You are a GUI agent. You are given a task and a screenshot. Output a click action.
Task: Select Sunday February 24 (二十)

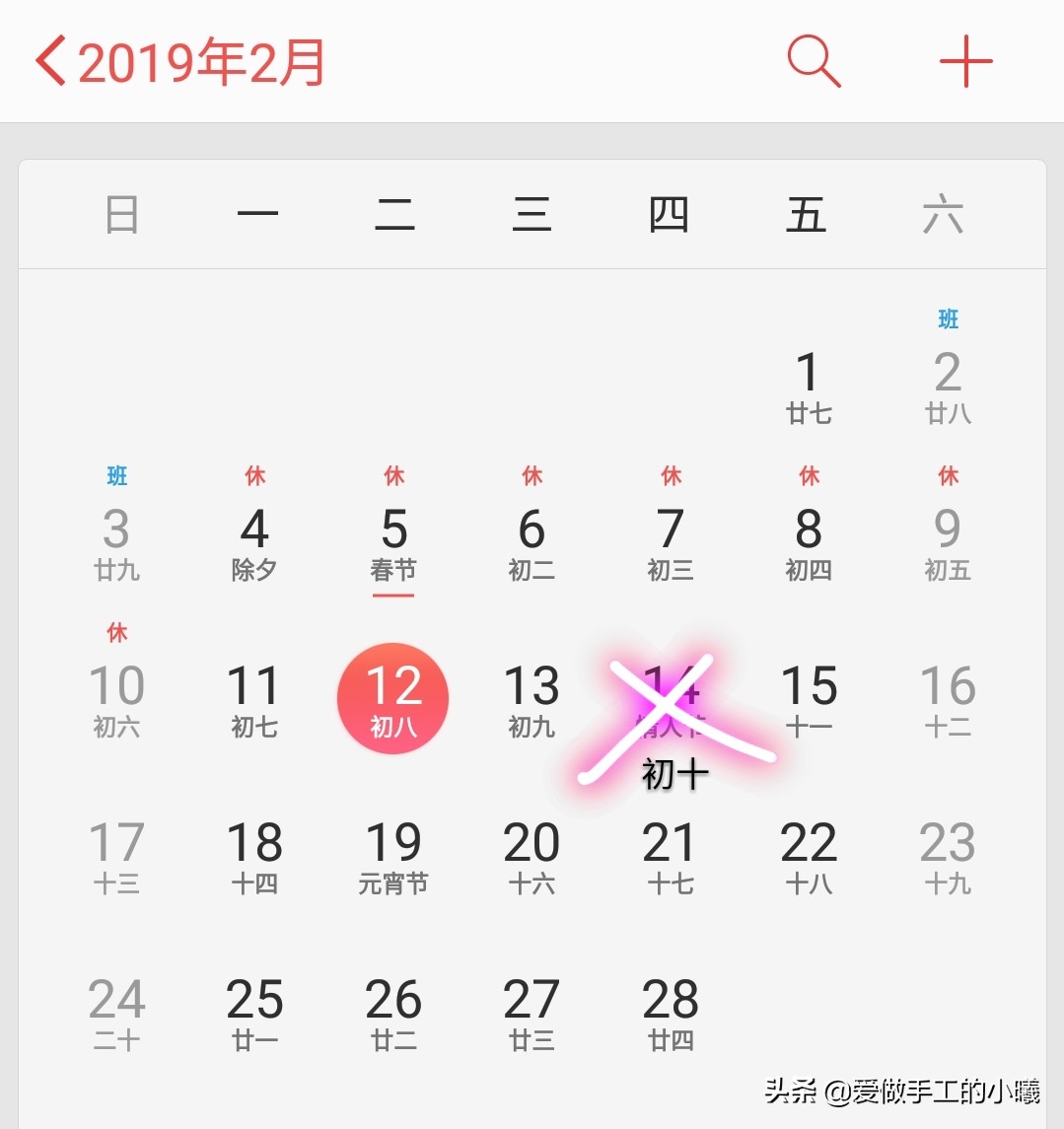tap(116, 1012)
